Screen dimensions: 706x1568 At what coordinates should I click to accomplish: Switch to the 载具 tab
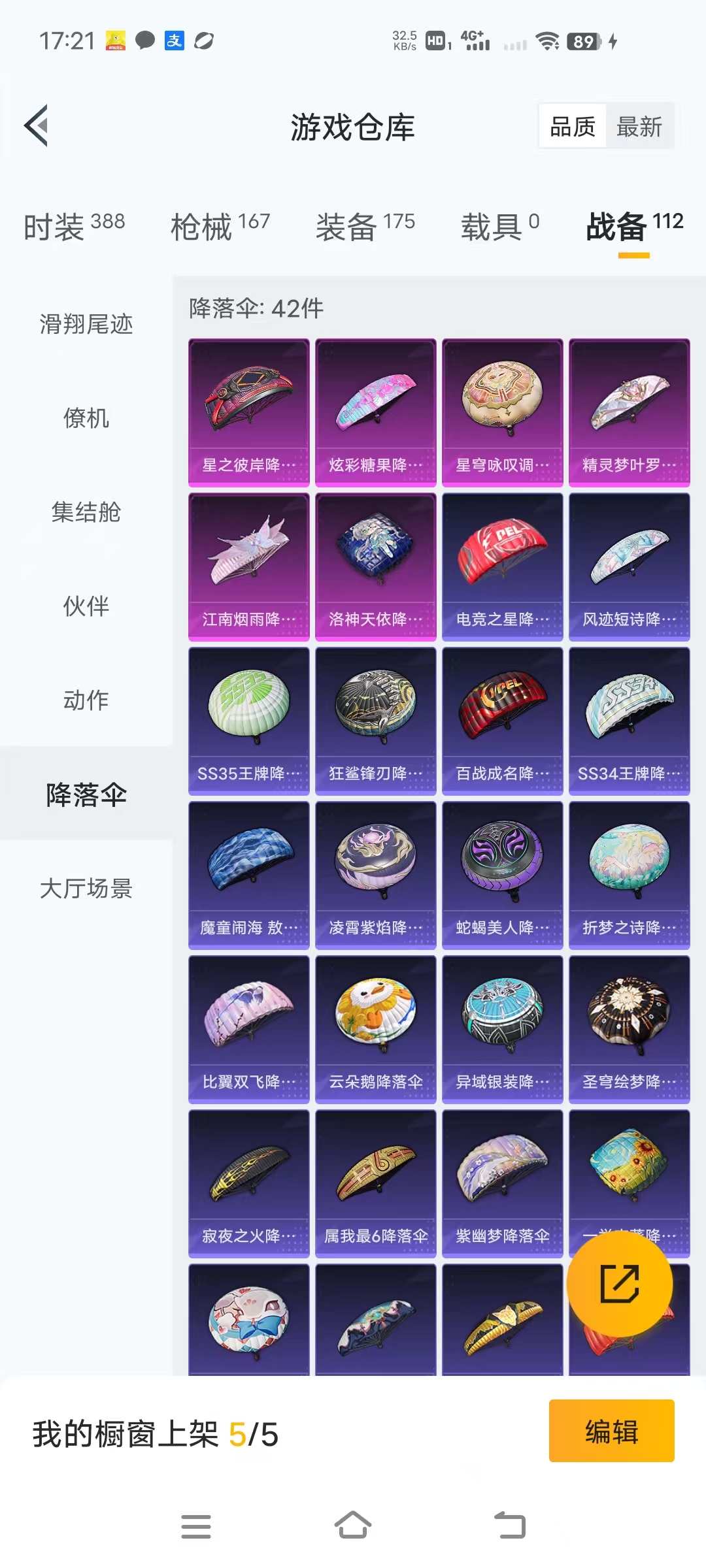pos(500,227)
